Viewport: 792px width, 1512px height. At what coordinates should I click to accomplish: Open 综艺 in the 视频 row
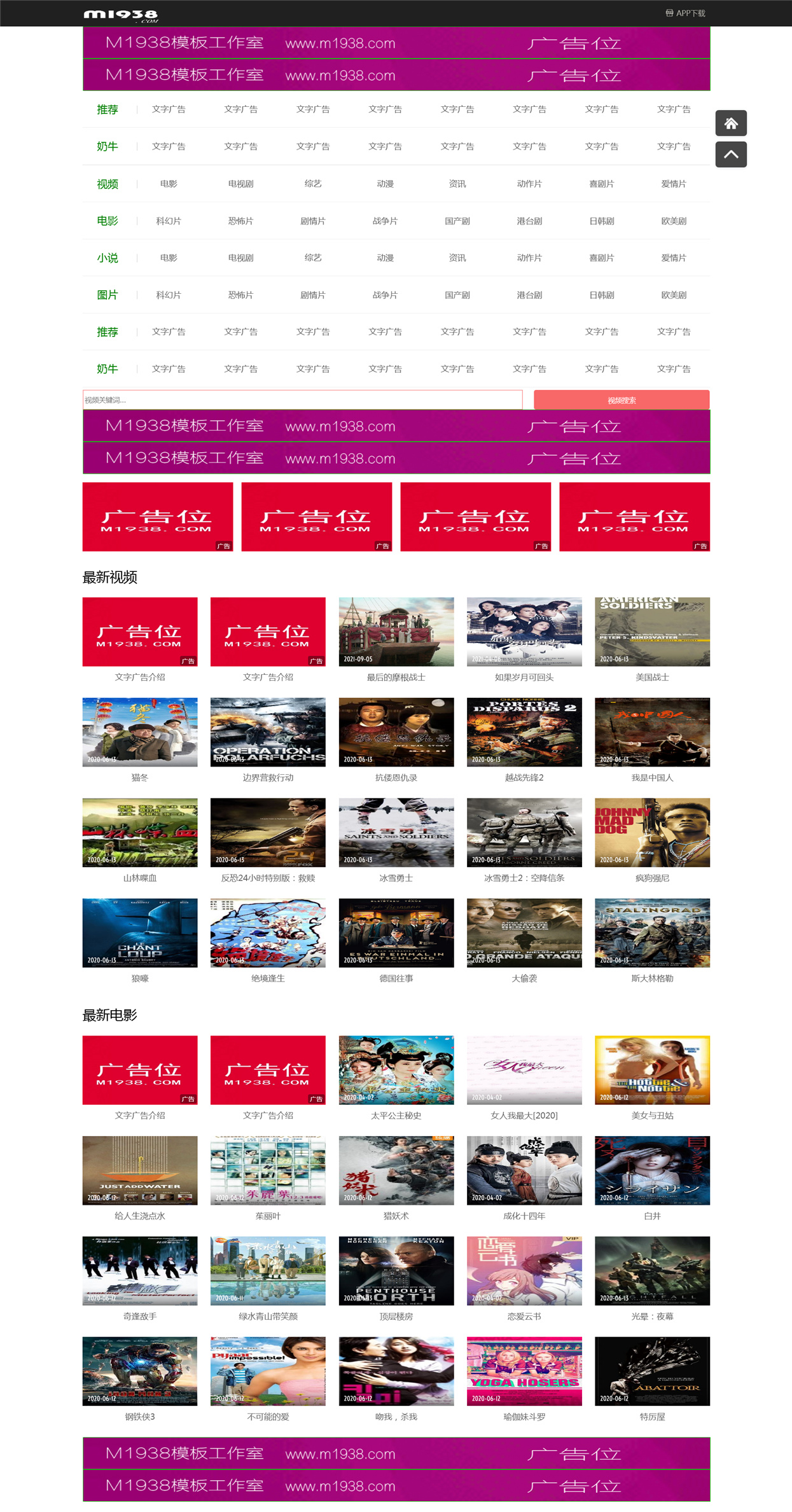click(x=313, y=184)
